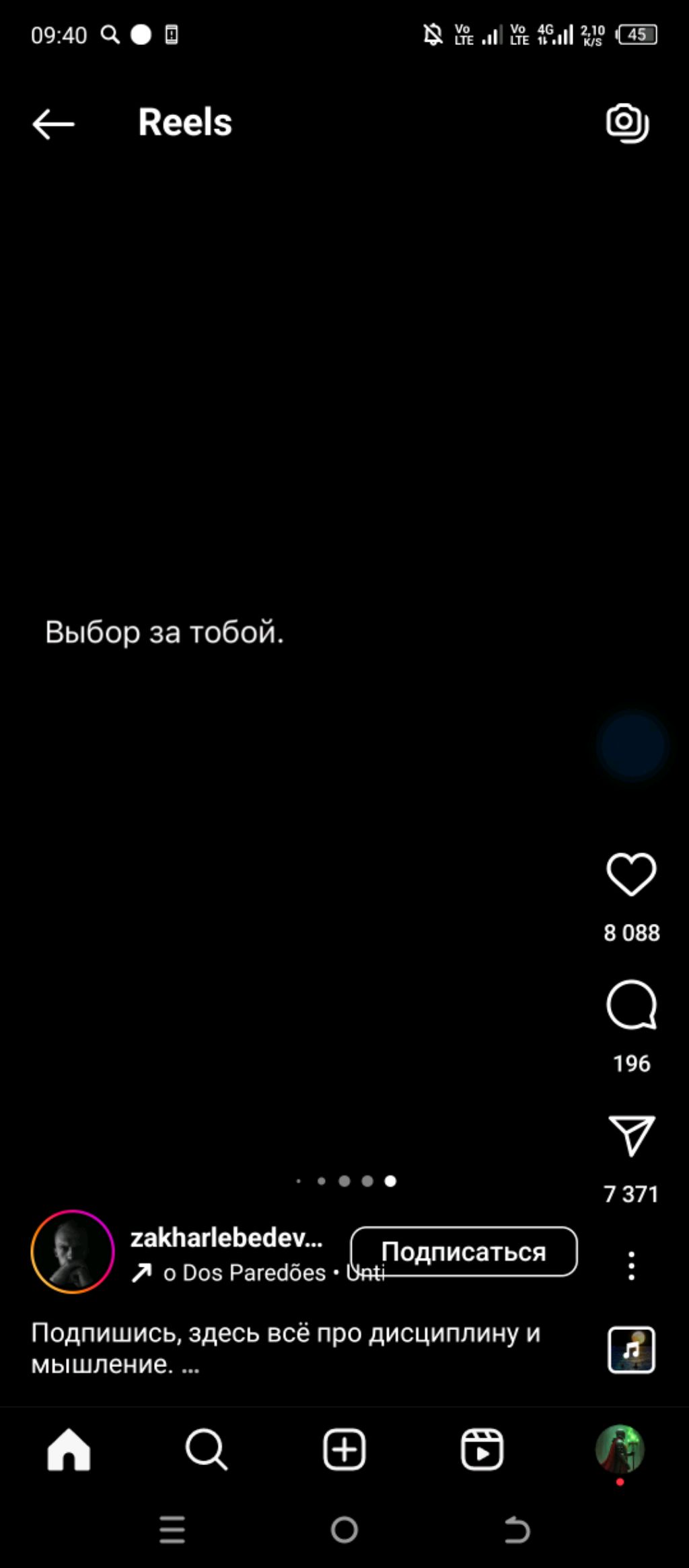View the zakharlebedev username profile link

[x=226, y=1237]
